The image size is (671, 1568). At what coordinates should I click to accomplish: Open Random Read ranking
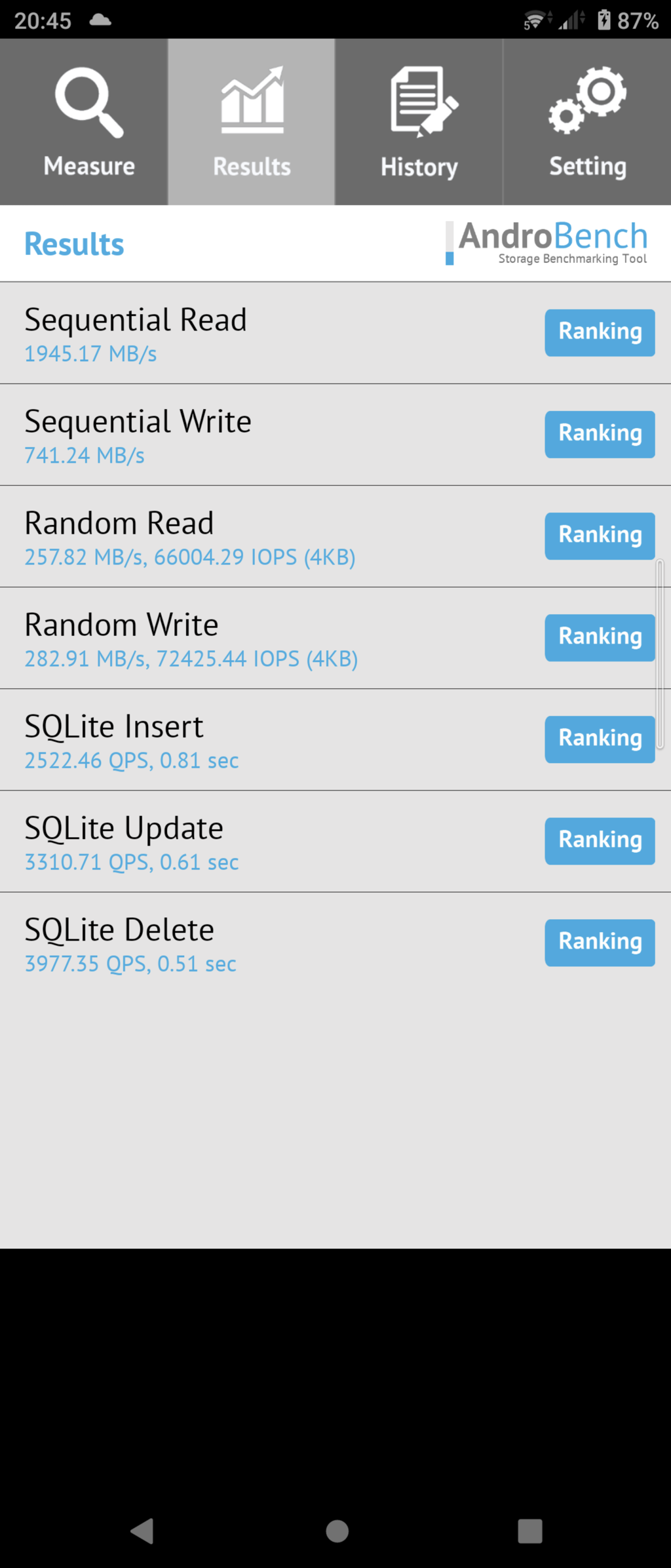[600, 536]
